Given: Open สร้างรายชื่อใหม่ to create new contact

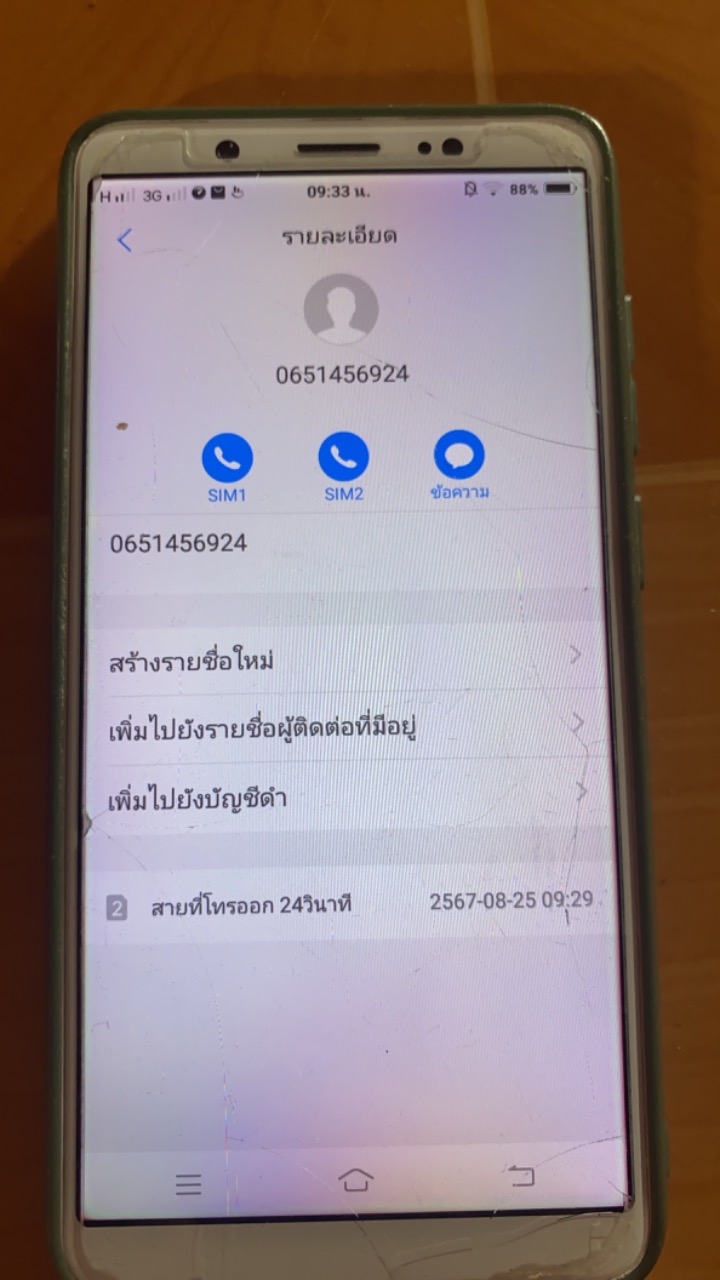Looking at the screenshot, I should click(347, 660).
